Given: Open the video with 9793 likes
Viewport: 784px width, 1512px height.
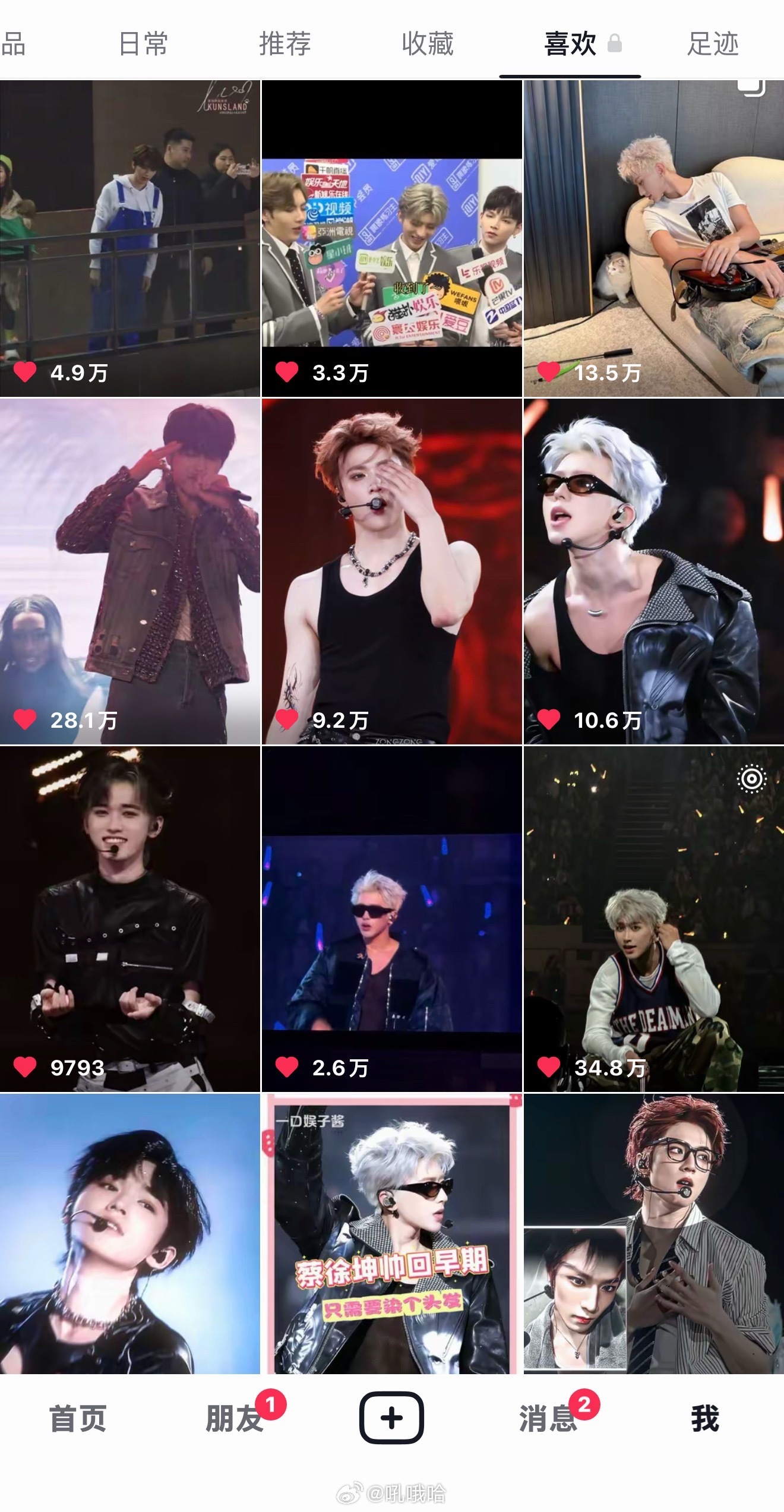Looking at the screenshot, I should (x=130, y=919).
